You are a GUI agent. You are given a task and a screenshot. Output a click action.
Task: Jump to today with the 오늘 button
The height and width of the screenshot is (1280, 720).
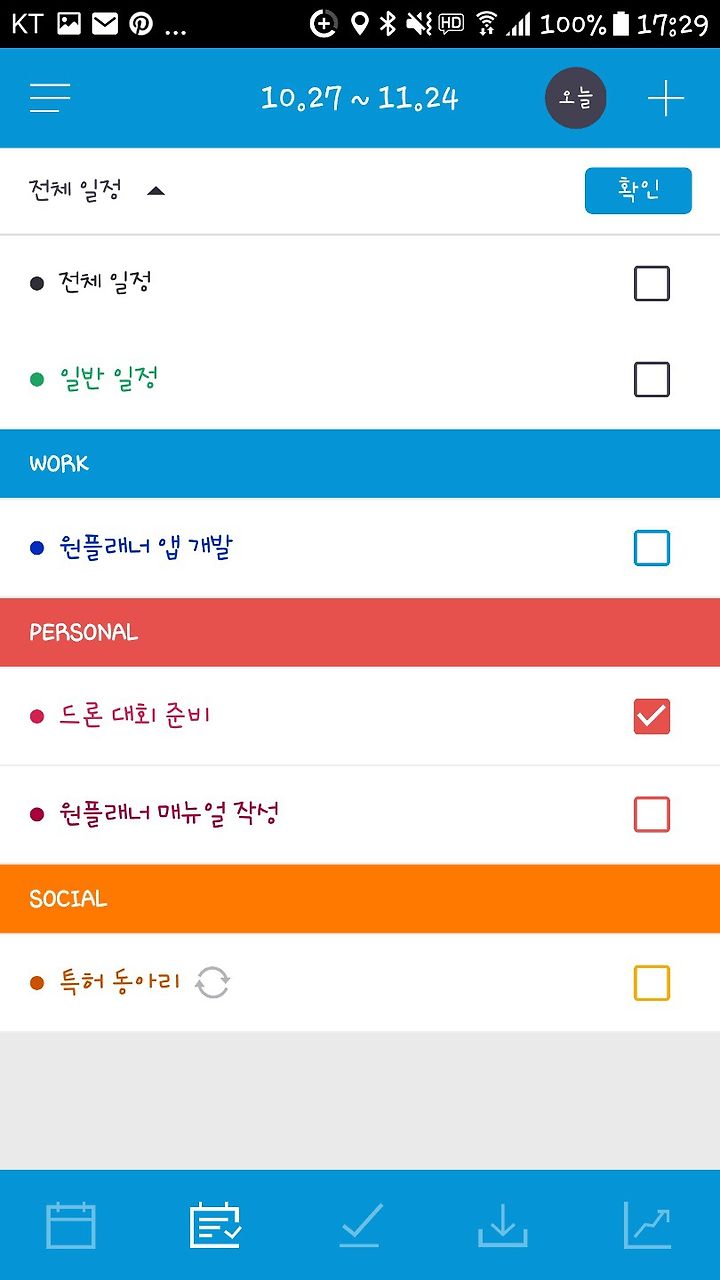point(575,98)
